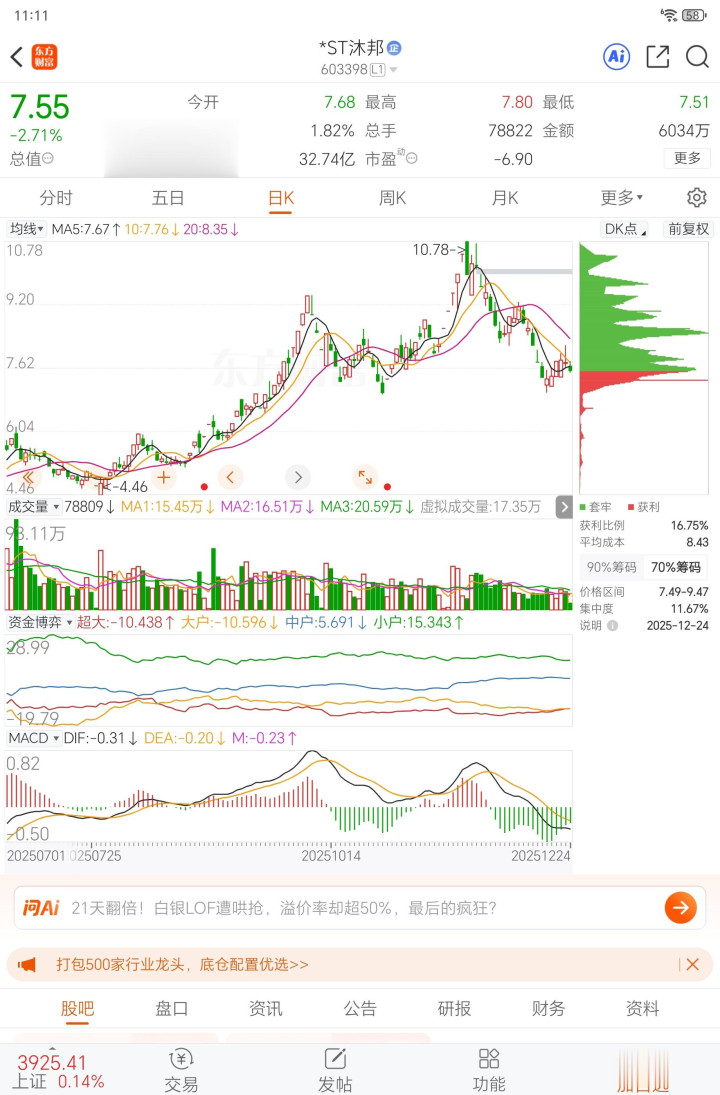Viewport: 720px width, 1095px height.
Task: Tap 发帖 to write a post
Action: (x=335, y=1069)
